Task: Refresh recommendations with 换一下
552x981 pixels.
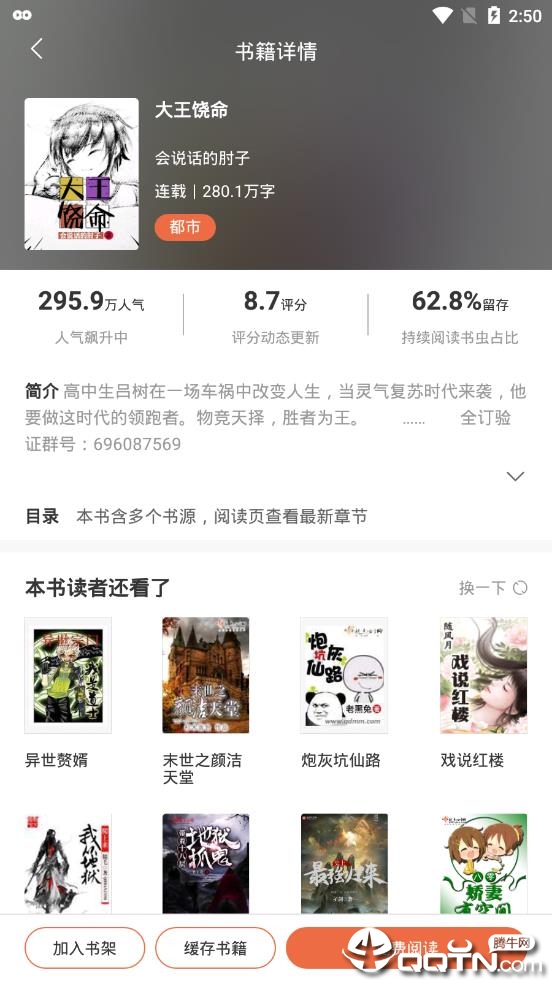Action: click(493, 588)
